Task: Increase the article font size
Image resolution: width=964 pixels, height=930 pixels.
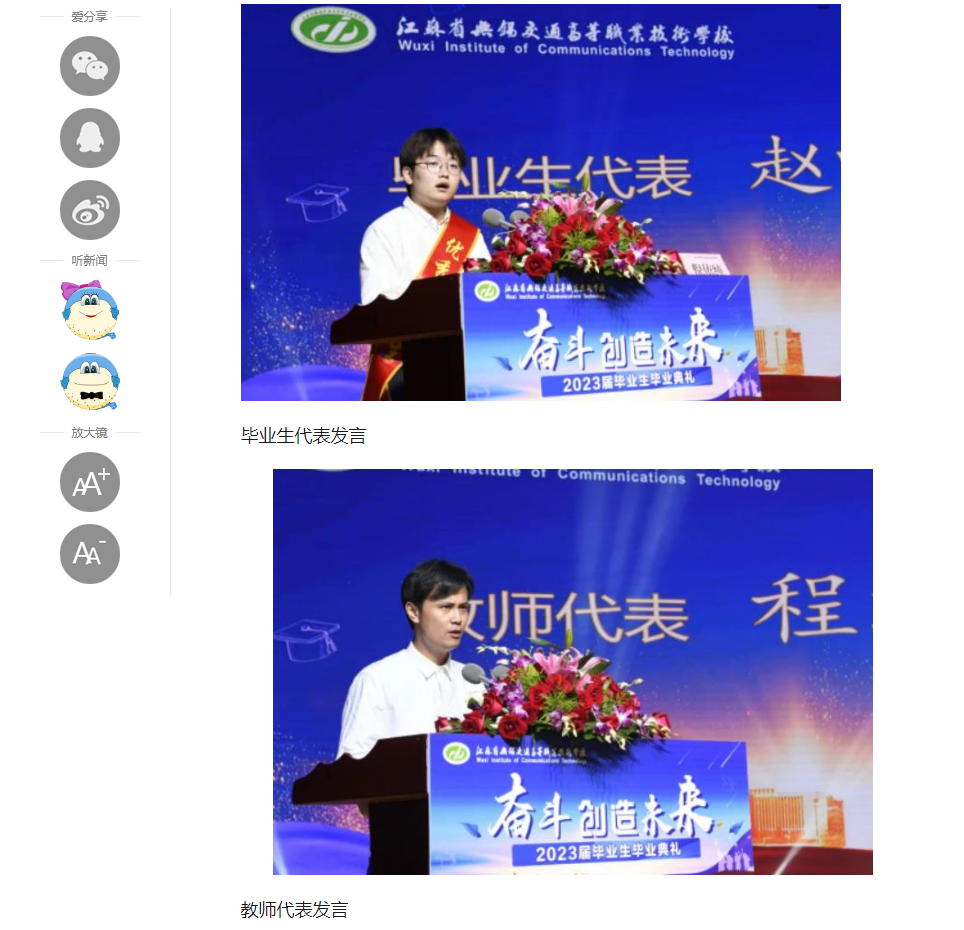Action: pos(90,482)
